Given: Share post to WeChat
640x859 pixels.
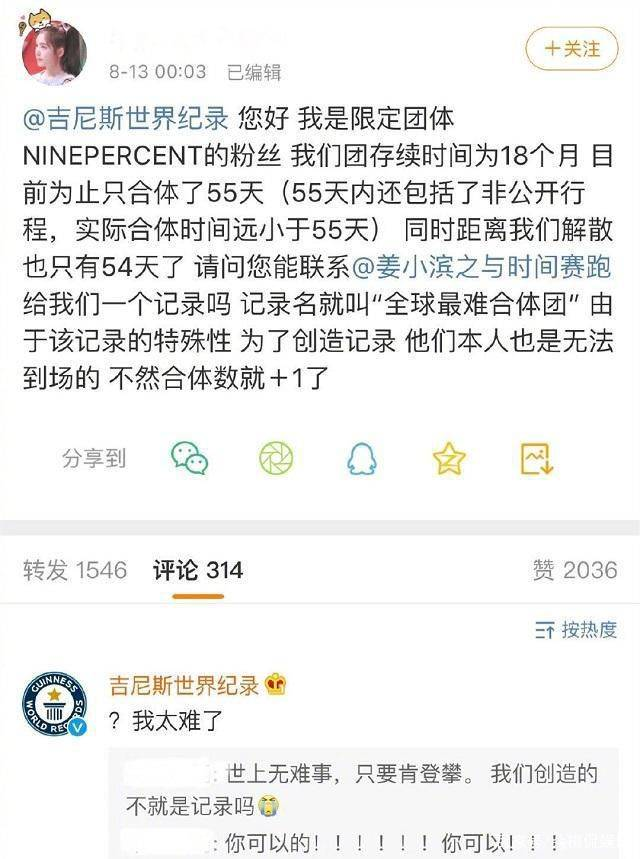Looking at the screenshot, I should (189, 458).
